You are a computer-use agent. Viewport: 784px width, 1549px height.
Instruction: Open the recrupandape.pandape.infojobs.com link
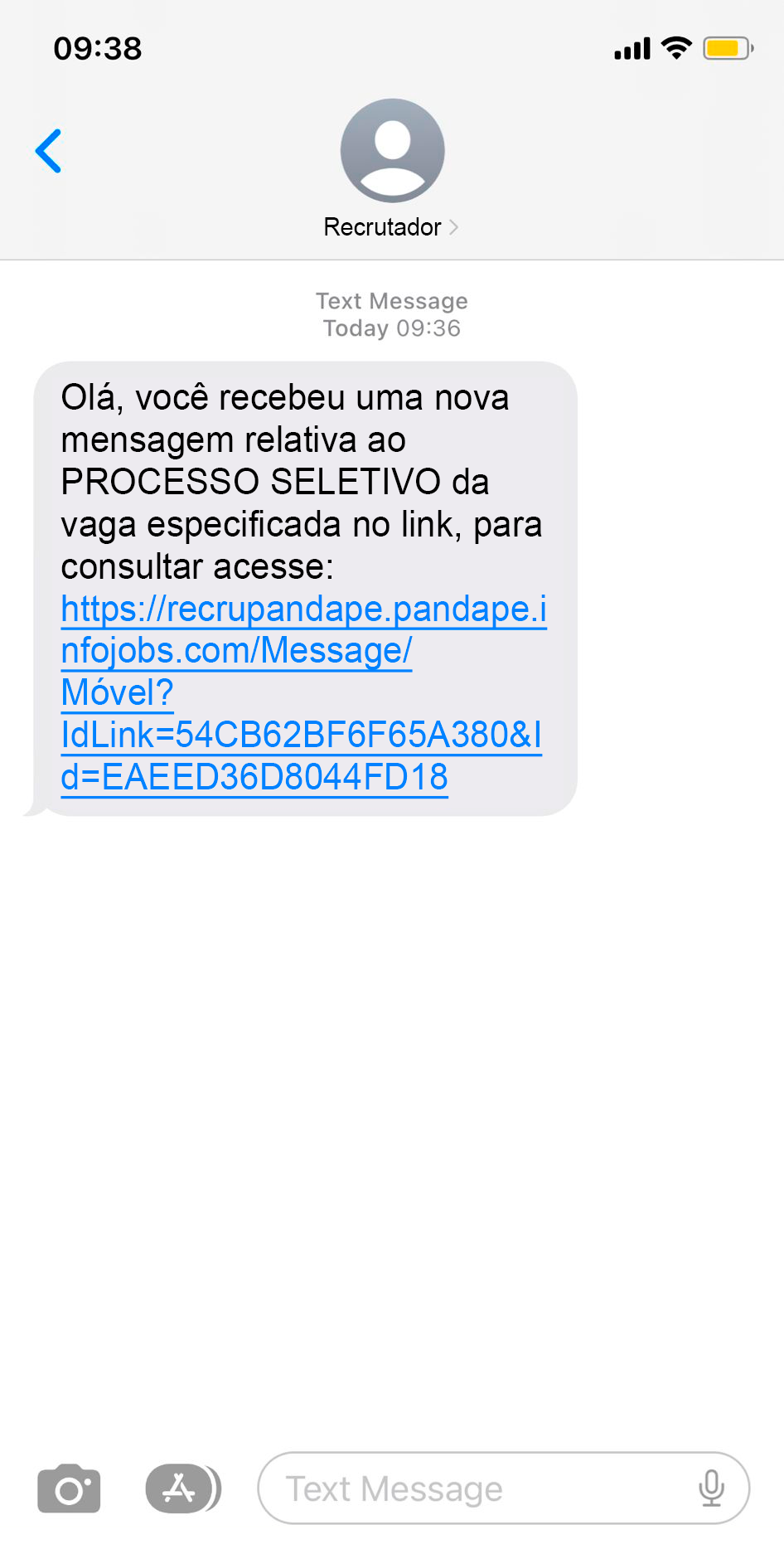tap(303, 609)
